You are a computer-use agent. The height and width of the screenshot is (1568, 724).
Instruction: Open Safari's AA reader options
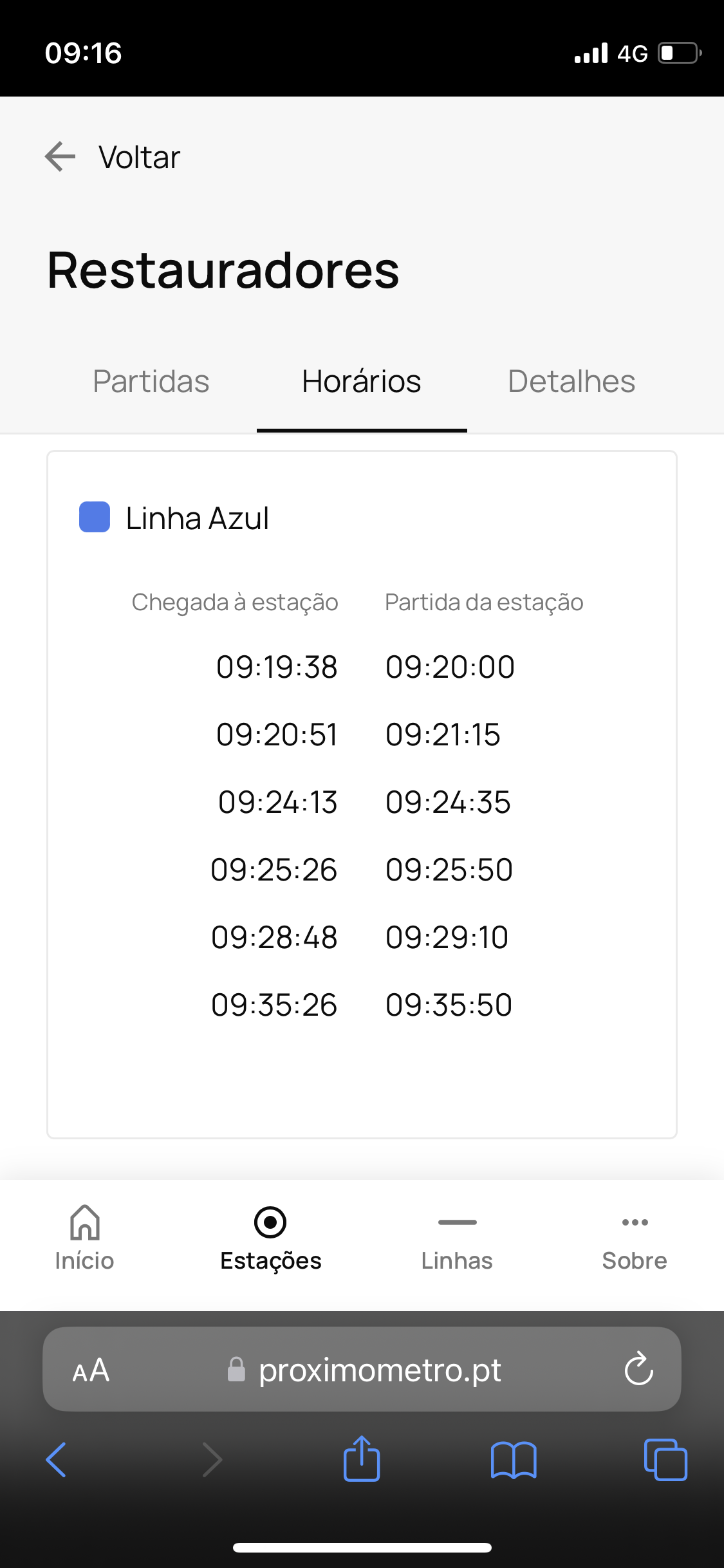tap(91, 1370)
